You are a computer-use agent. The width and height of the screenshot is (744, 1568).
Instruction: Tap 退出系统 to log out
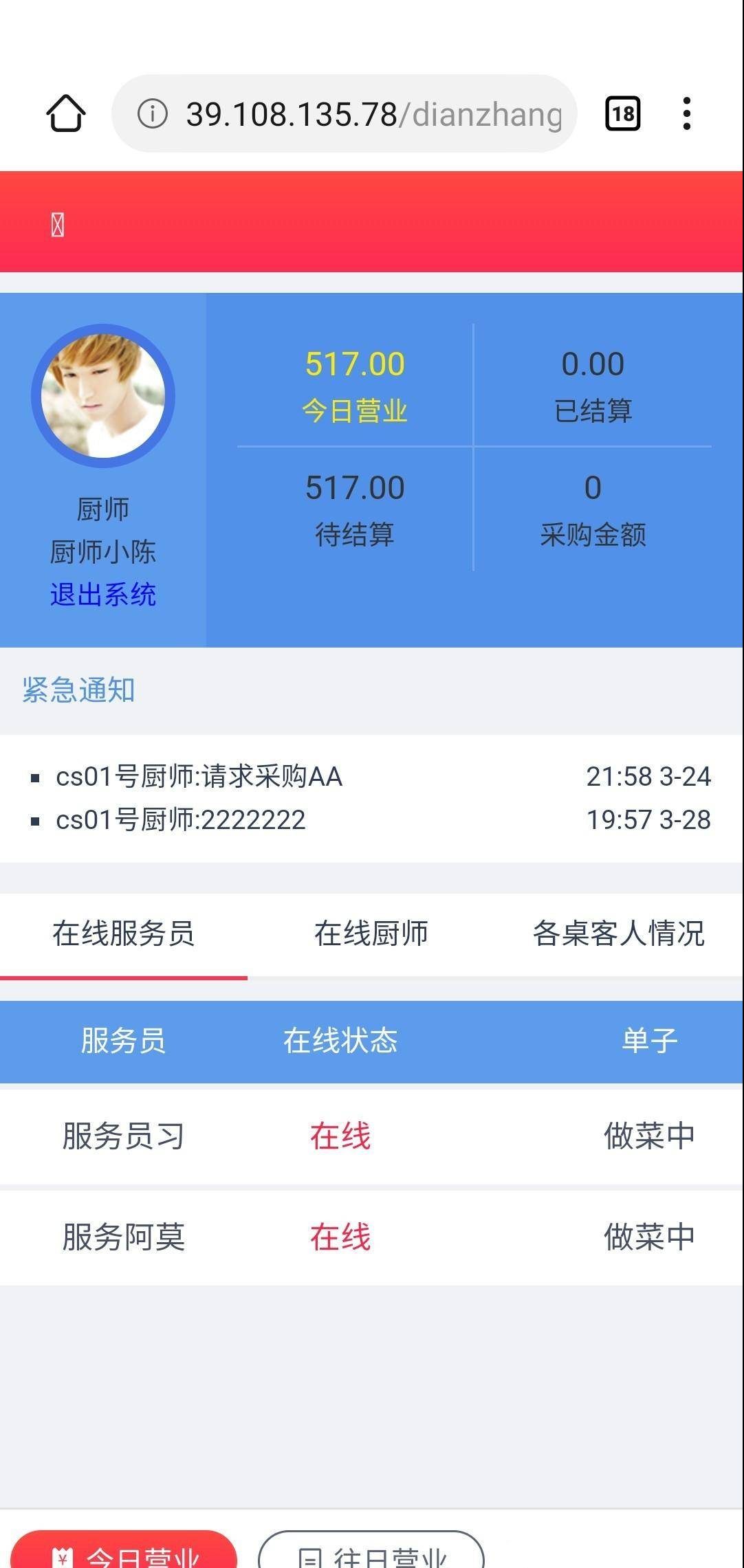coord(103,595)
